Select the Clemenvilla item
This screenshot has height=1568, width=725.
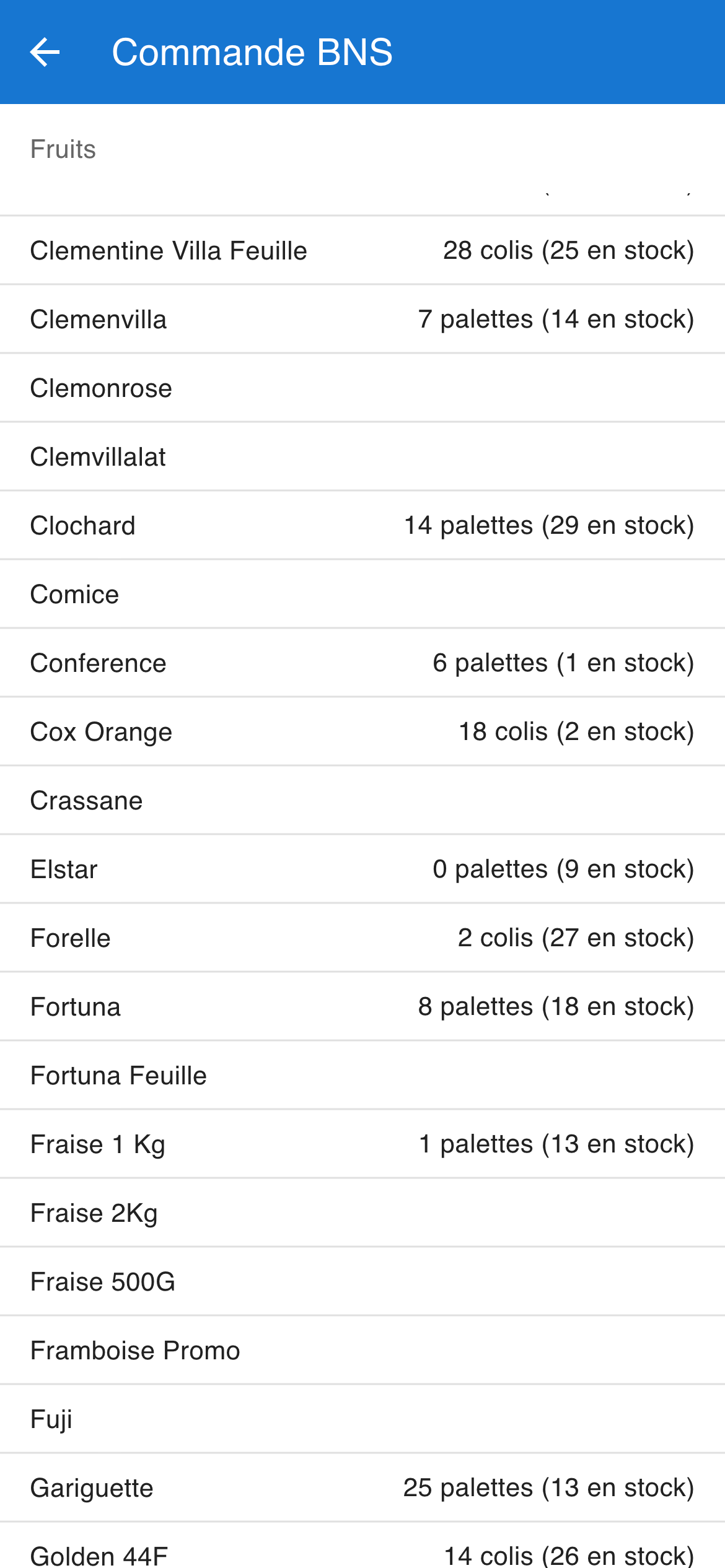tap(362, 320)
